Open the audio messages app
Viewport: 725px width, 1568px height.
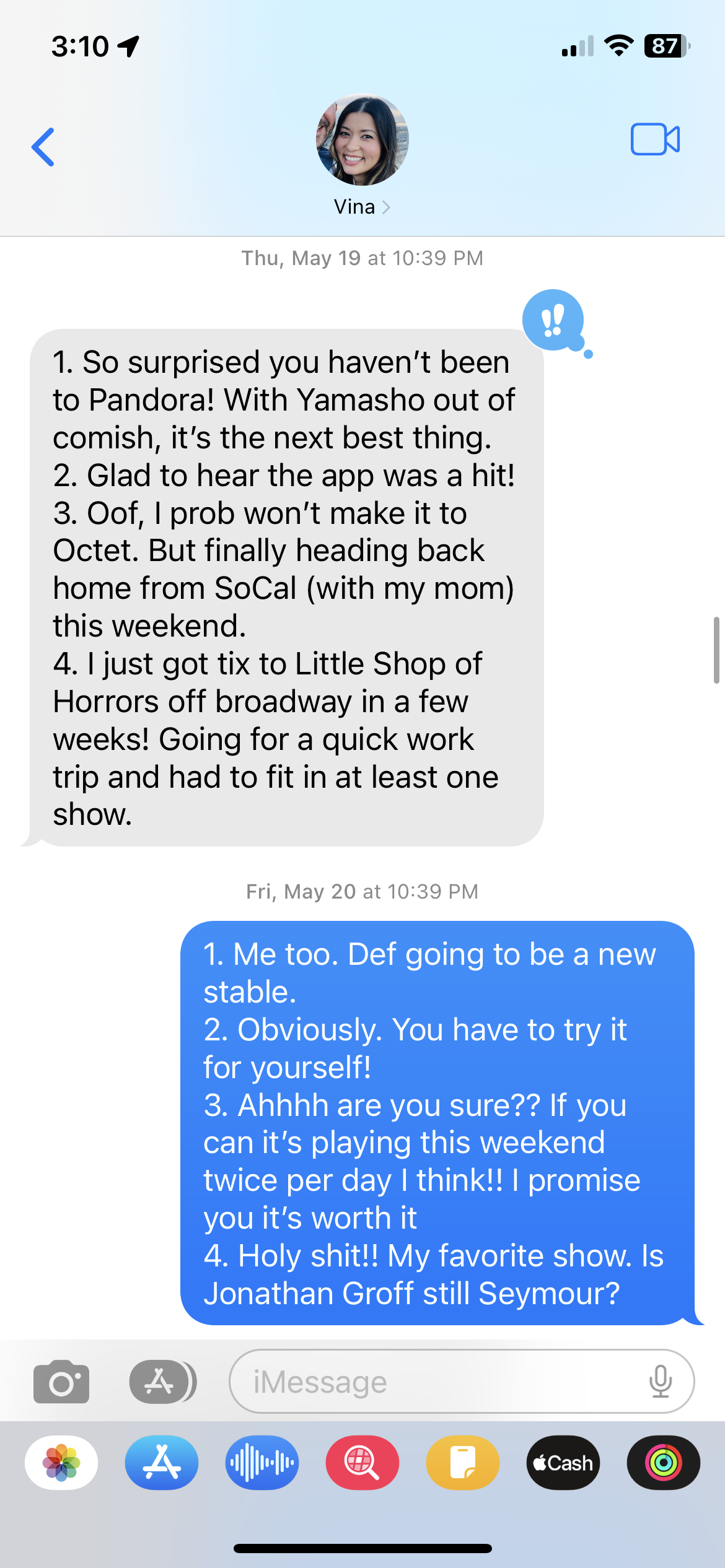pos(262,1463)
